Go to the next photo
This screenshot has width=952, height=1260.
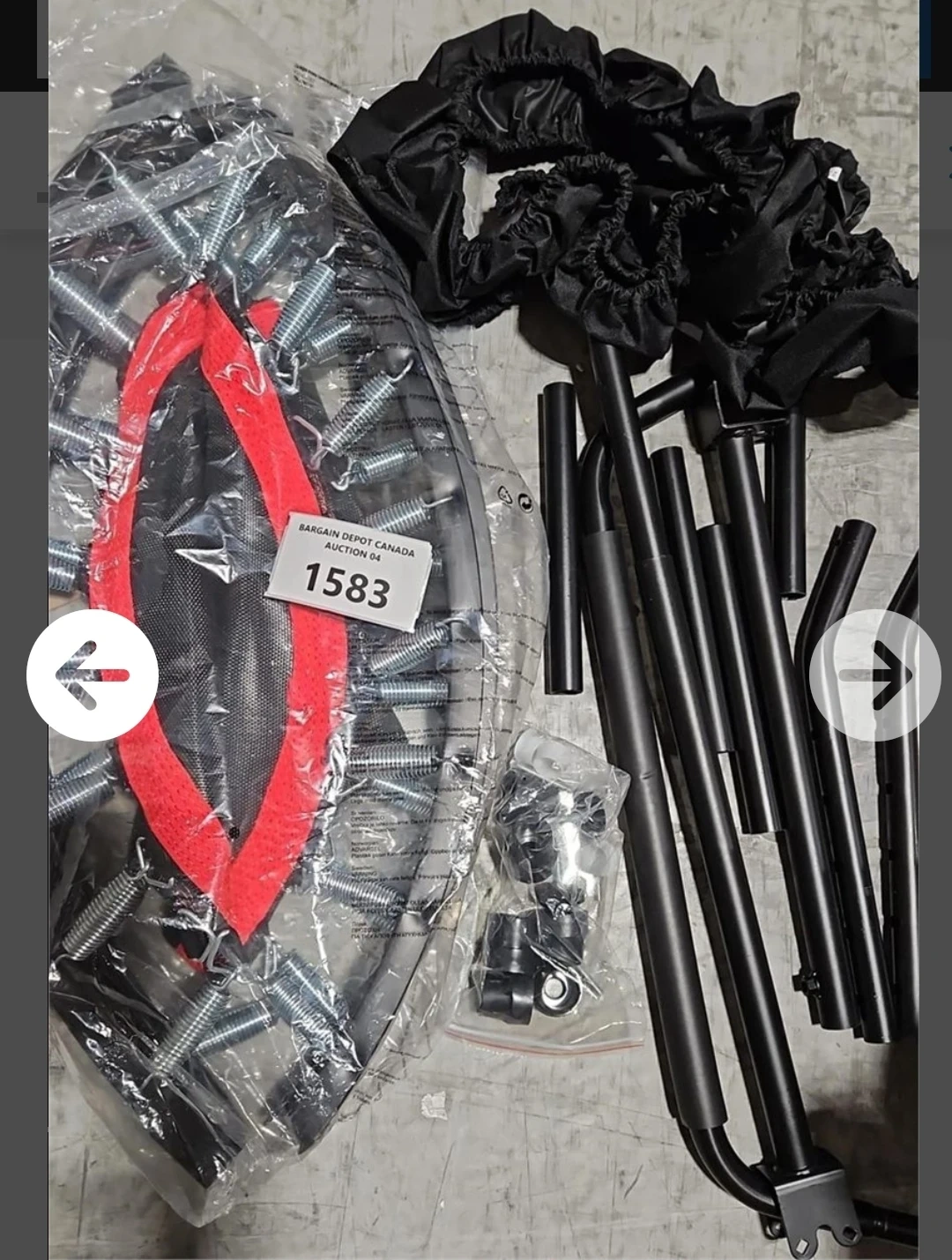pyautogui.click(x=874, y=675)
